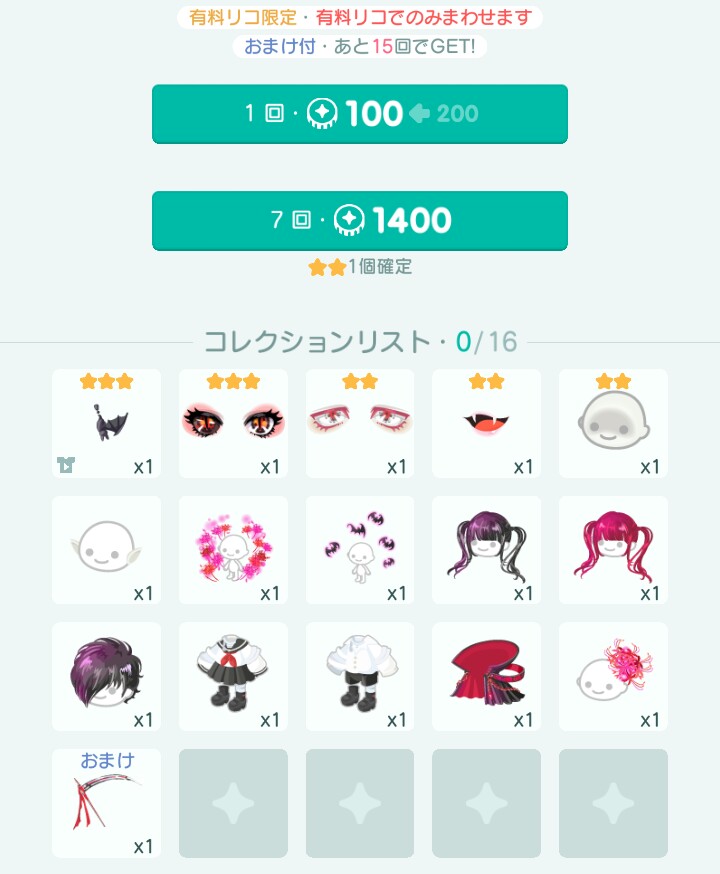
Task: Preview the purple bats swarm effect
Action: (360, 550)
